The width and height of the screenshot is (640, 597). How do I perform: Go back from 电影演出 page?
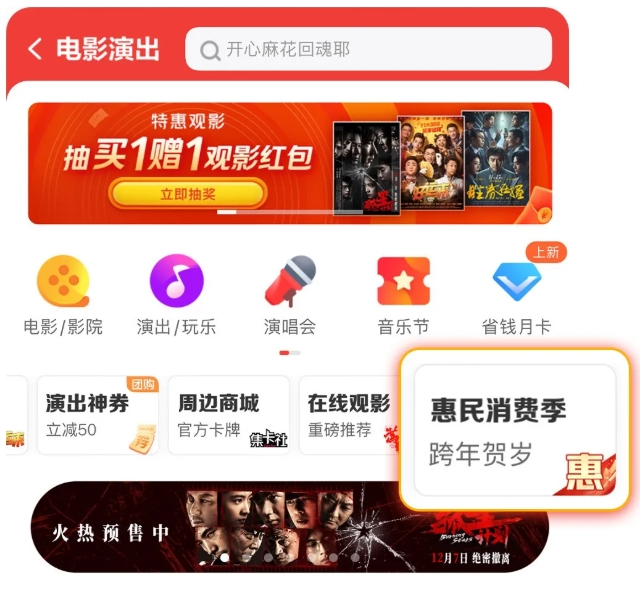(x=35, y=49)
